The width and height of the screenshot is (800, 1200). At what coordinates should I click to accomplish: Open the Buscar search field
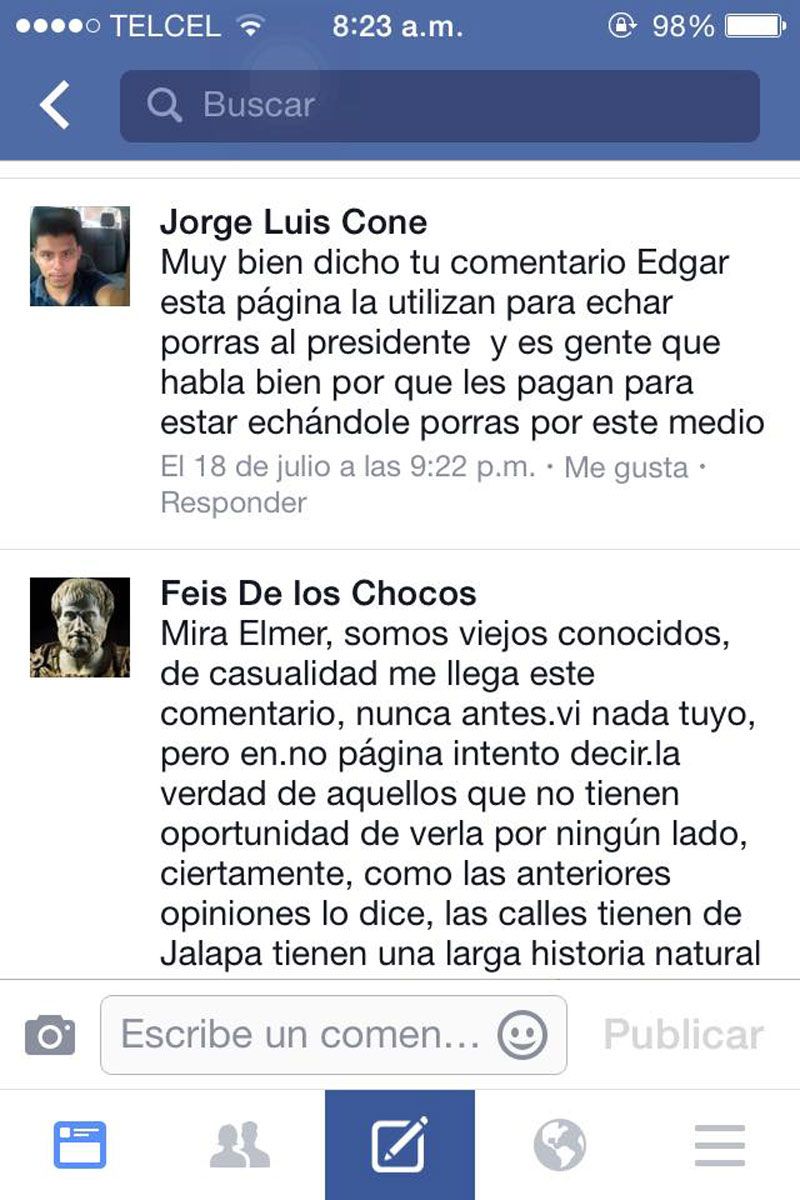click(x=440, y=105)
